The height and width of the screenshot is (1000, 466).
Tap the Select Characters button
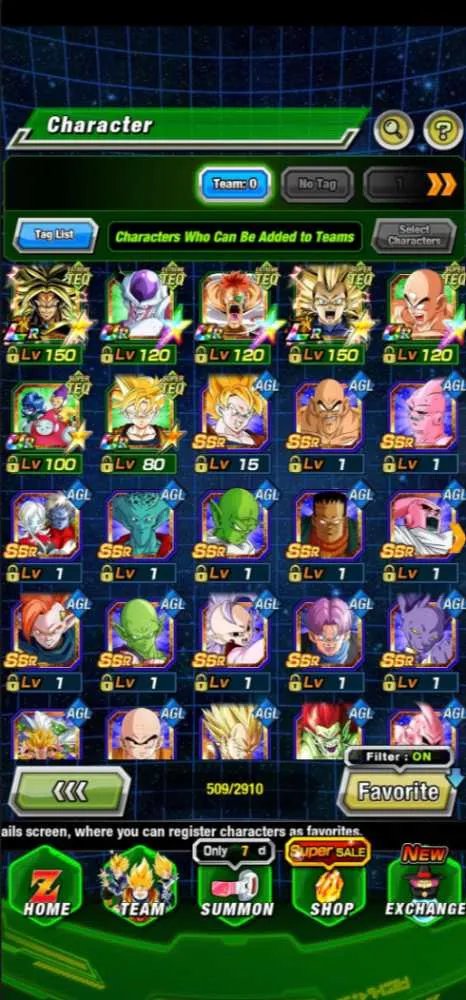pyautogui.click(x=414, y=235)
